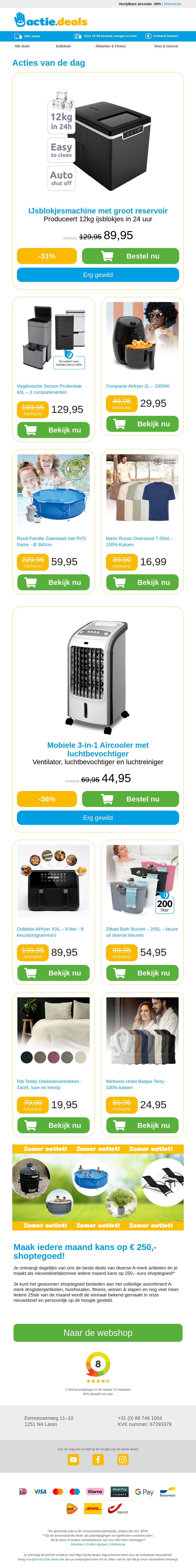Tap Bestel nu for Mobiele 3-in-1 Aircooler
Screen dimensions: 196x1568
[x=130, y=799]
